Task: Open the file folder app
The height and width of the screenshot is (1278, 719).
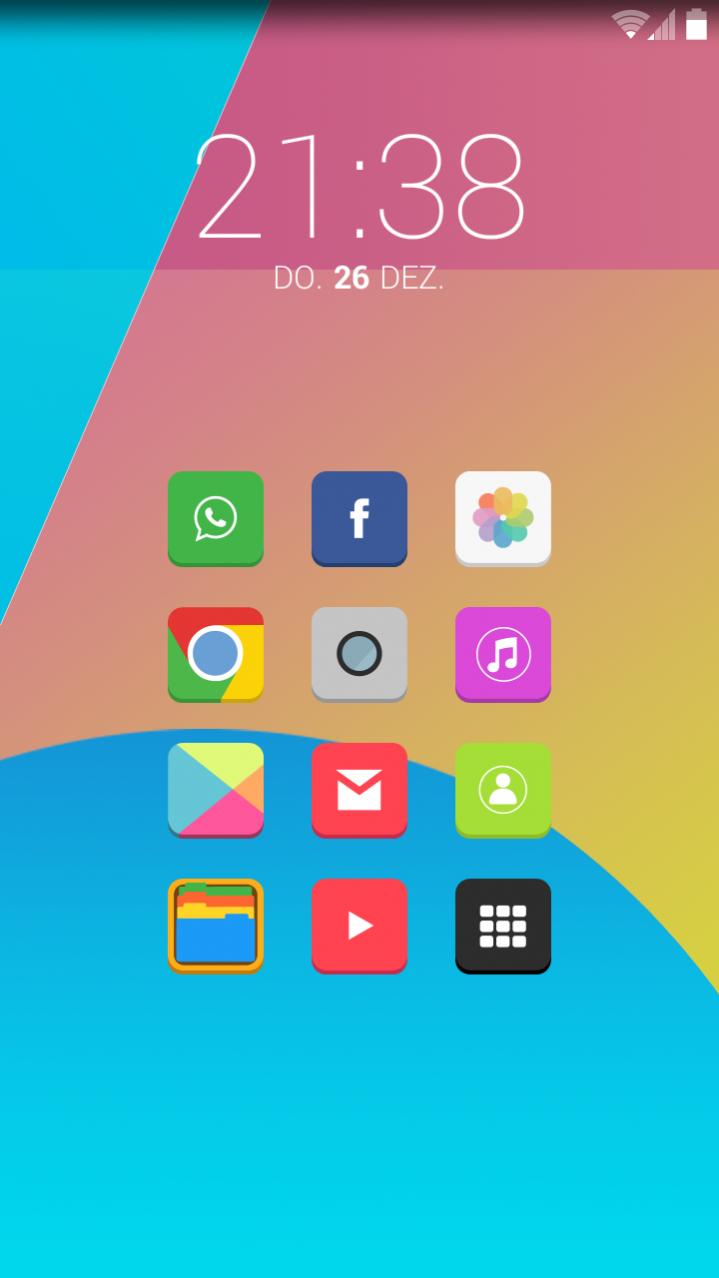Action: [x=215, y=925]
